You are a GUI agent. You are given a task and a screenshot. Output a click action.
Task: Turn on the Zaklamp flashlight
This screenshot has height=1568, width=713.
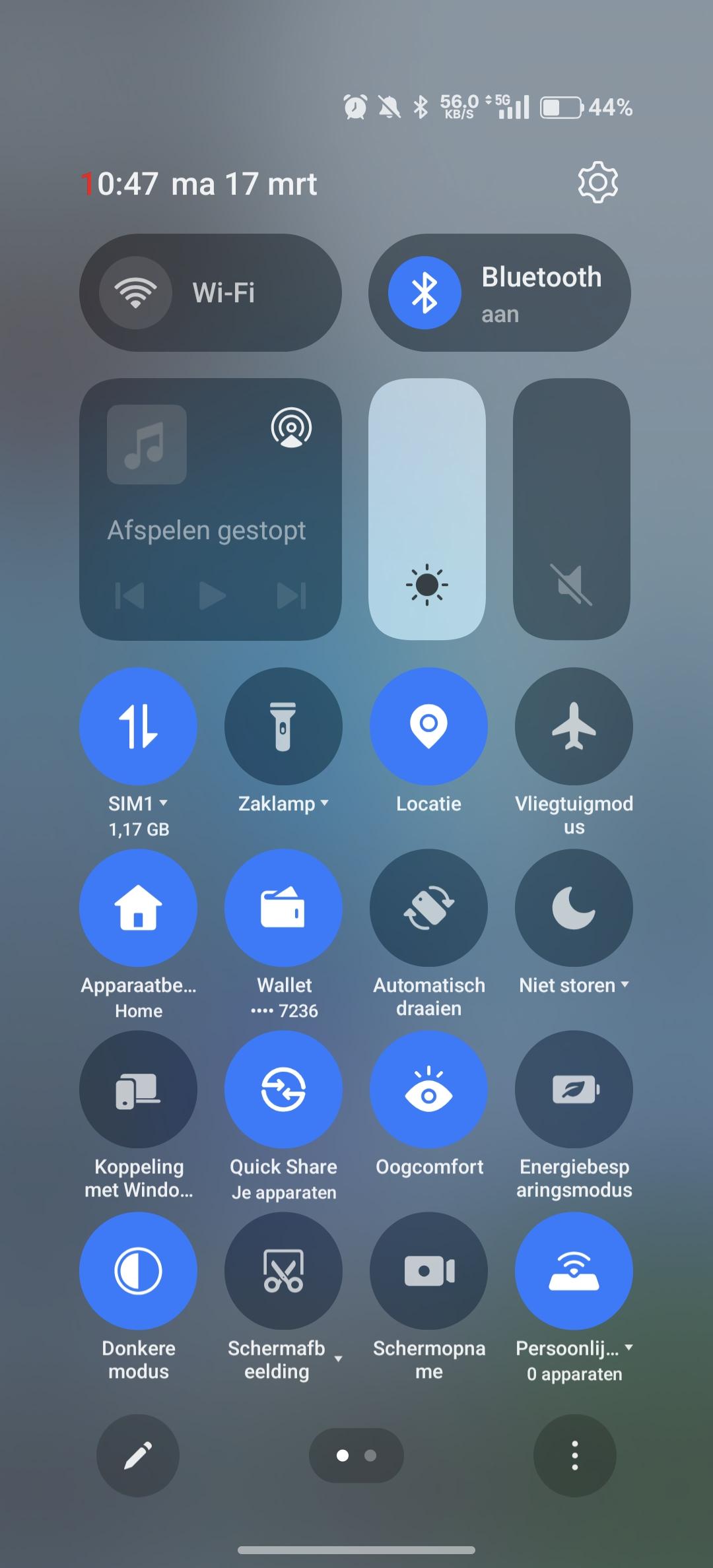283,726
